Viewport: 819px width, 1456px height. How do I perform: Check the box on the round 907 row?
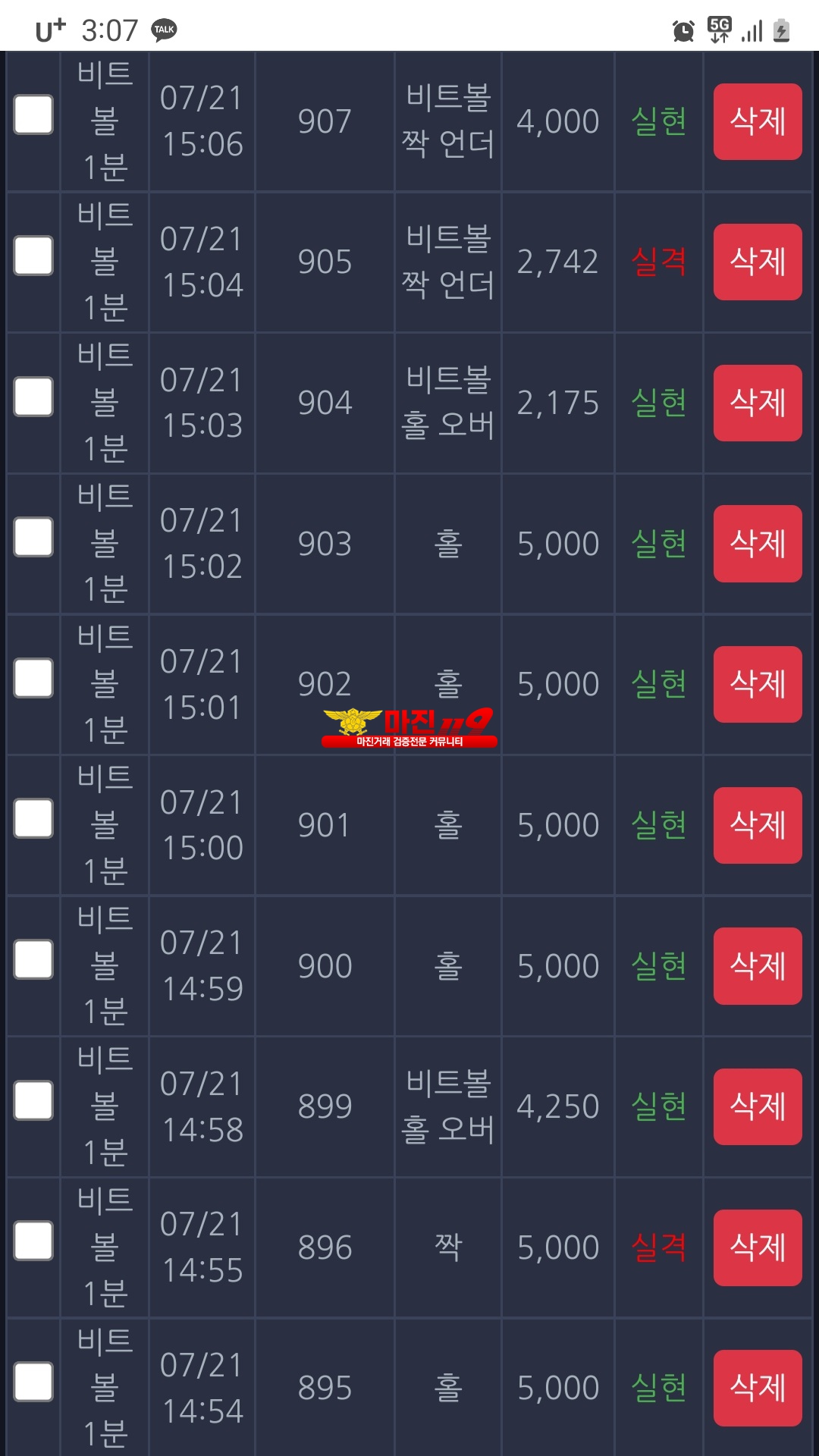coord(33,115)
